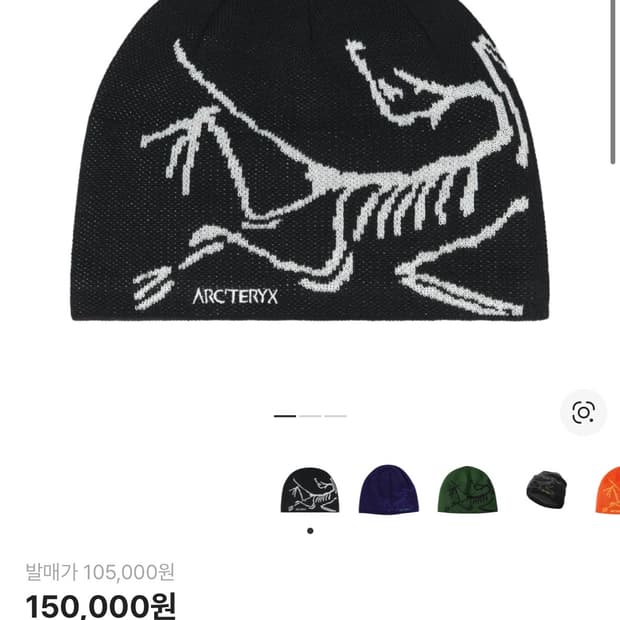Select the black beanie variant thumbnail

pyautogui.click(x=310, y=490)
